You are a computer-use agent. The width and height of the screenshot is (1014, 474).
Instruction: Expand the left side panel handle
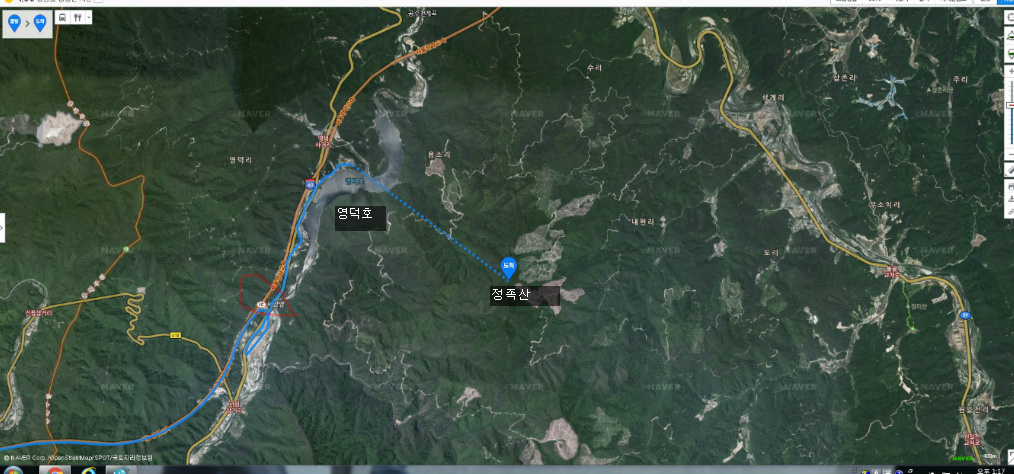click(2, 229)
